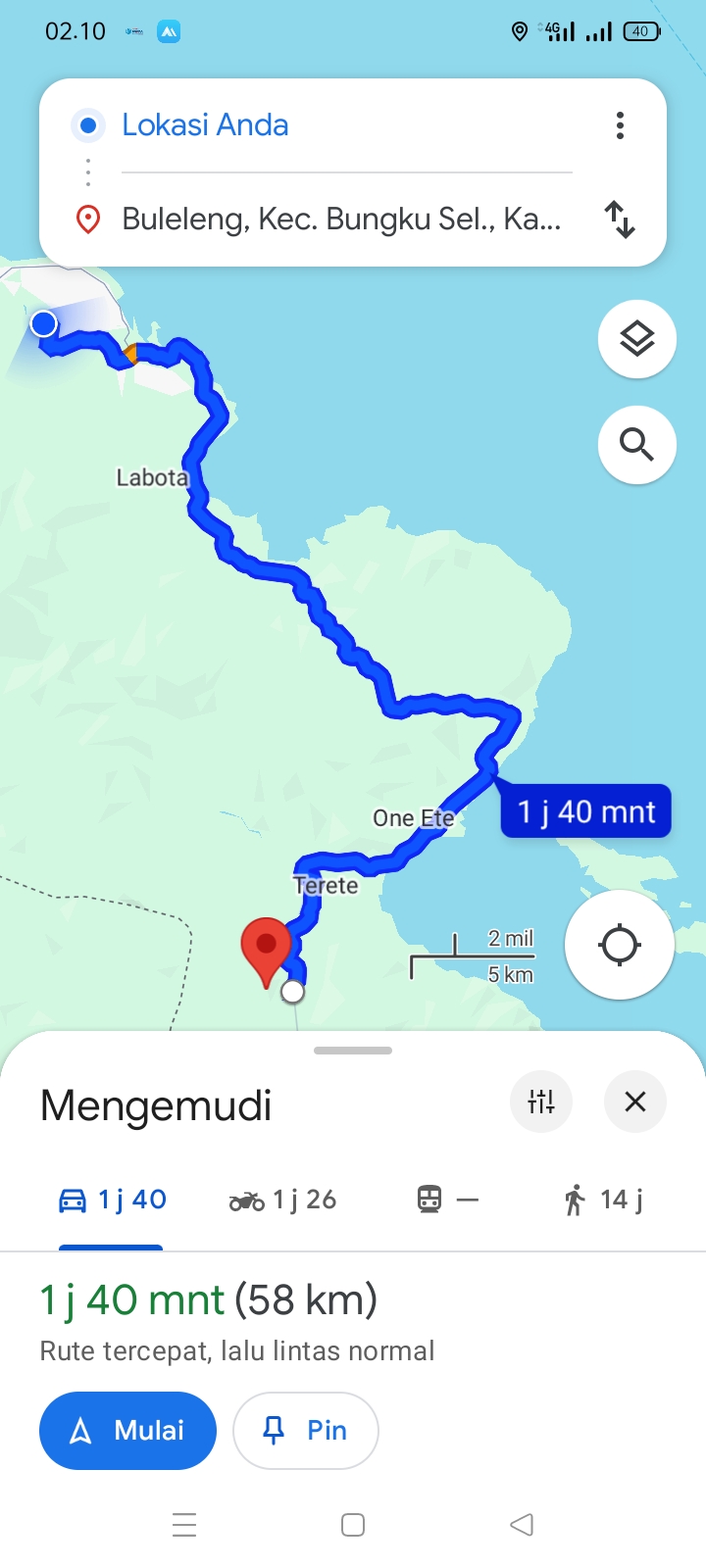Recenter map on my location
The height and width of the screenshot is (1568, 706).
pyautogui.click(x=620, y=946)
